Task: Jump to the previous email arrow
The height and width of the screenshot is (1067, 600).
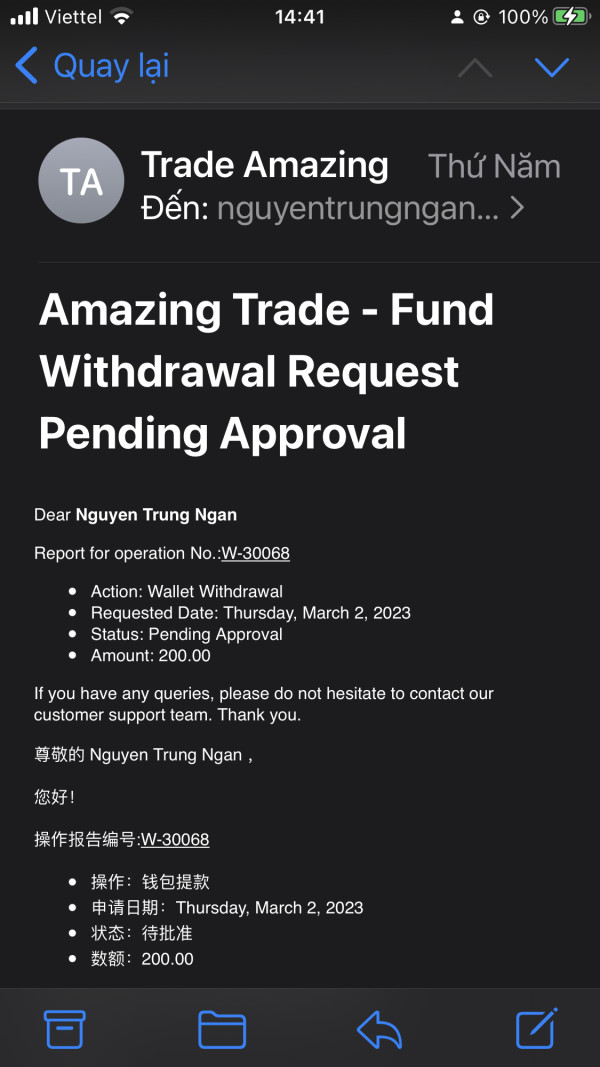Action: click(x=475, y=67)
